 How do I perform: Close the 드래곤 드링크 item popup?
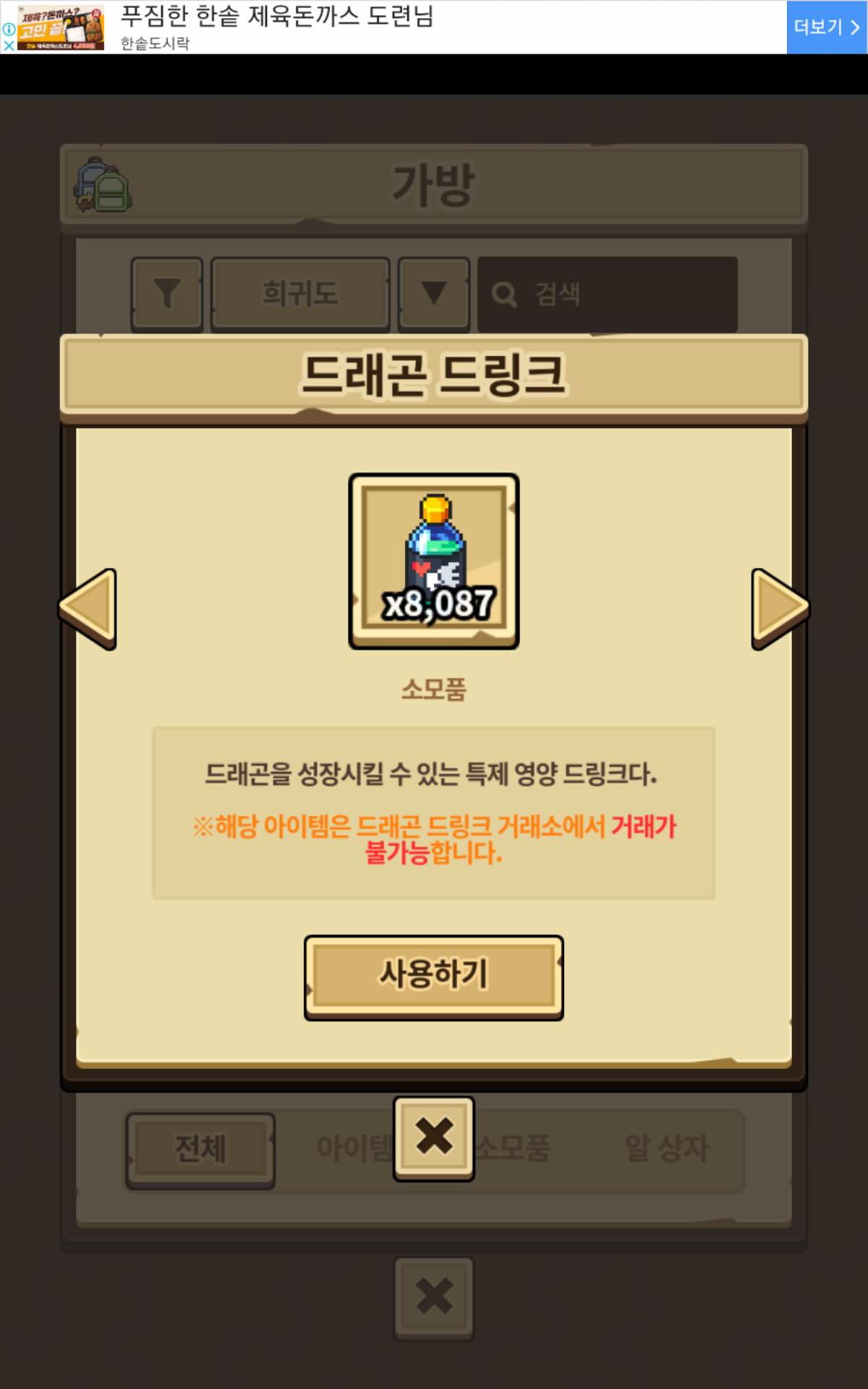coord(434,1137)
